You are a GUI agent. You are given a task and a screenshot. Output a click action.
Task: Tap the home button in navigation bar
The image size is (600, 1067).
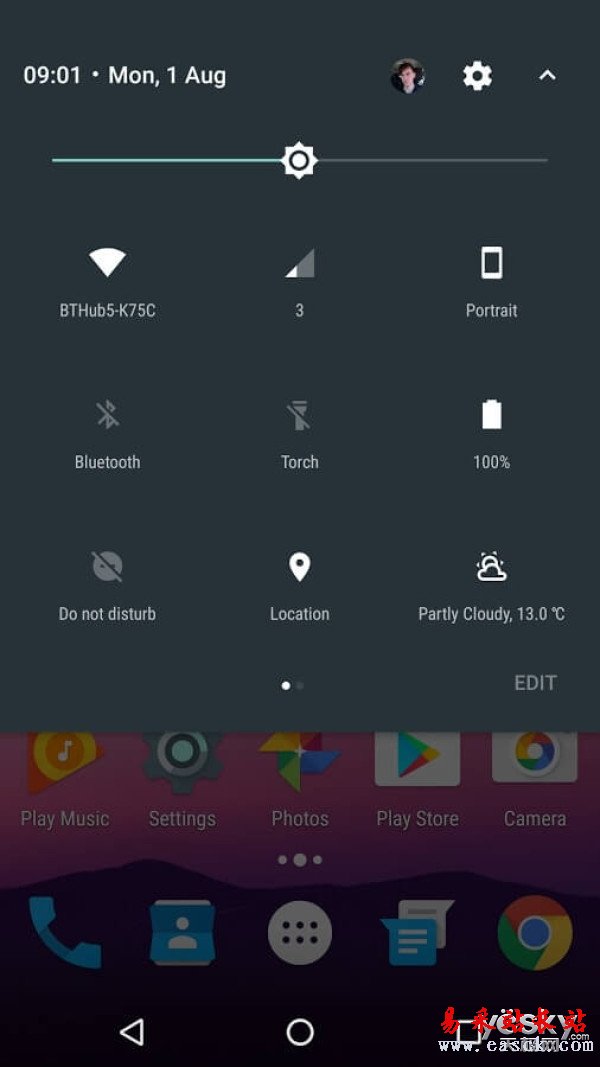pos(299,1032)
